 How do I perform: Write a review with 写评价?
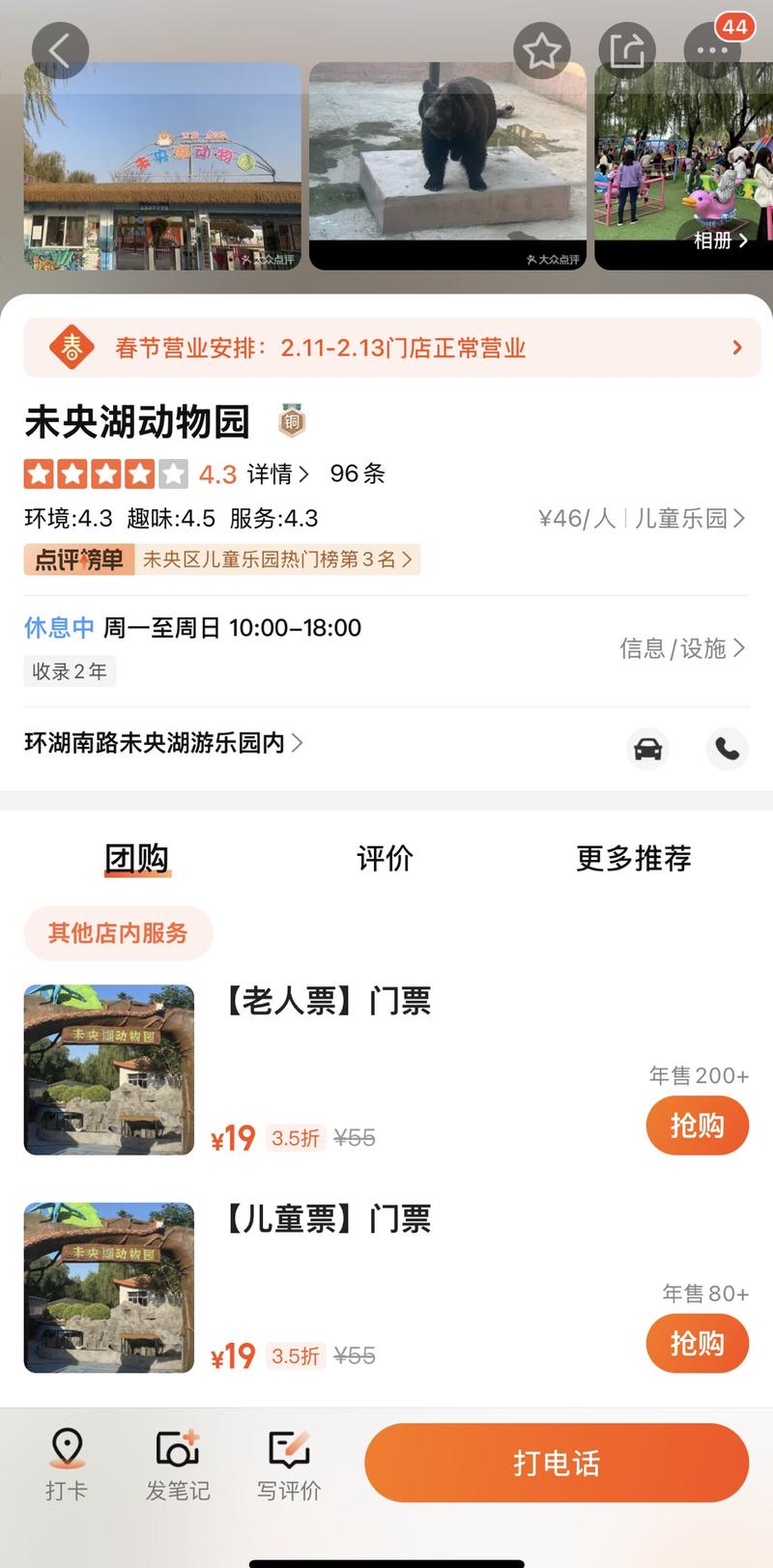click(289, 1464)
